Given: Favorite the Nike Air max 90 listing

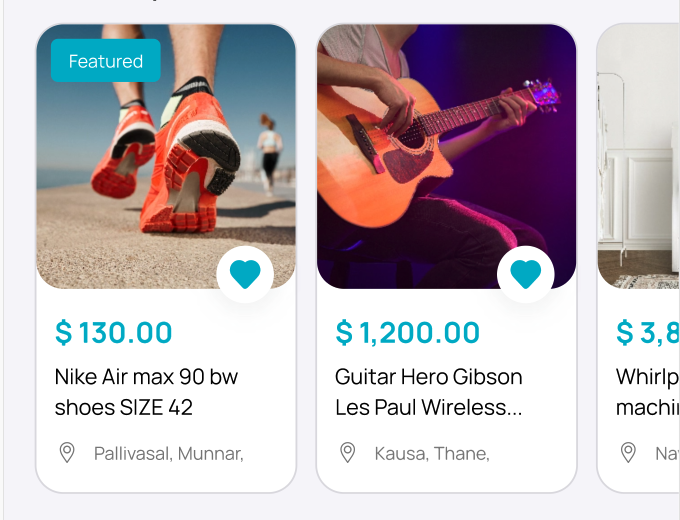Looking at the screenshot, I should click(x=245, y=274).
